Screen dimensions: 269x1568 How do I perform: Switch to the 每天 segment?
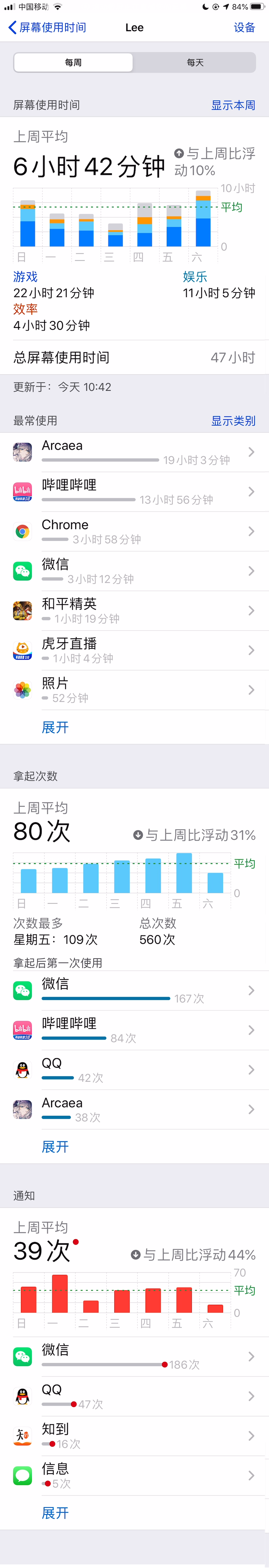point(195,63)
